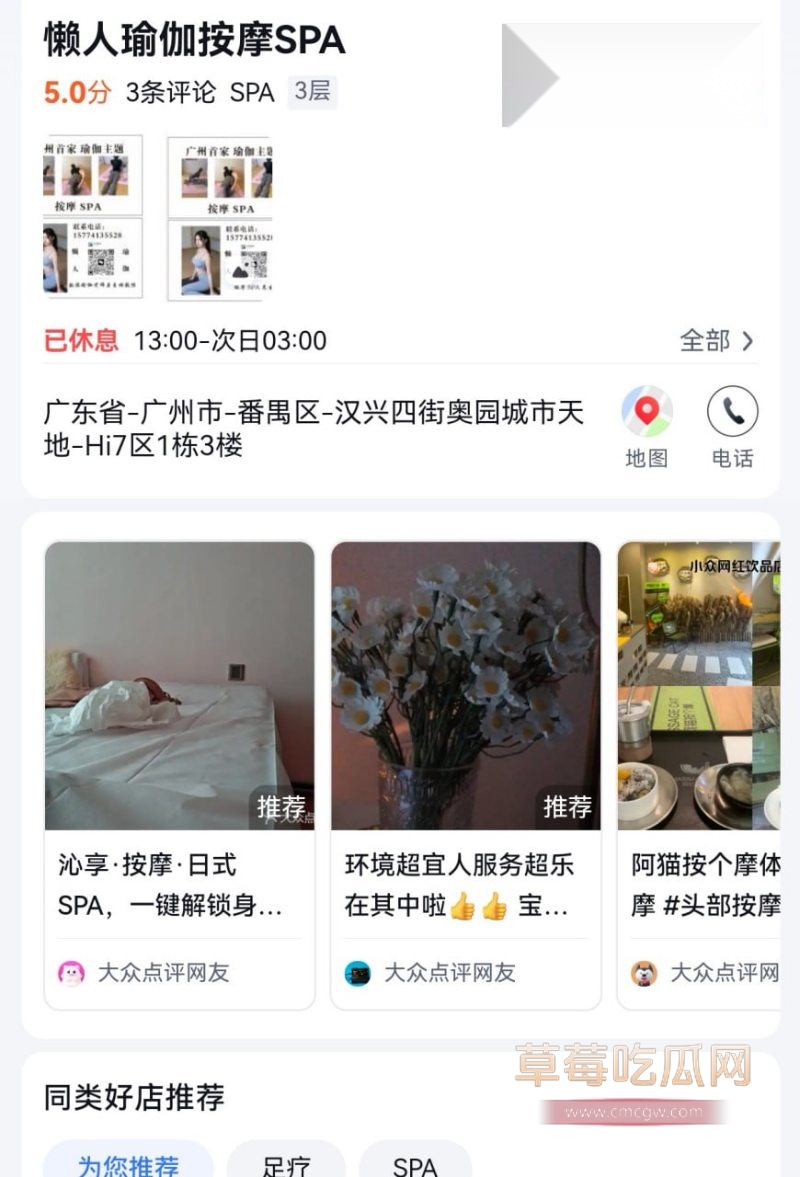The width and height of the screenshot is (800, 1177).
Task: Tap the phone call icon
Action: click(733, 410)
